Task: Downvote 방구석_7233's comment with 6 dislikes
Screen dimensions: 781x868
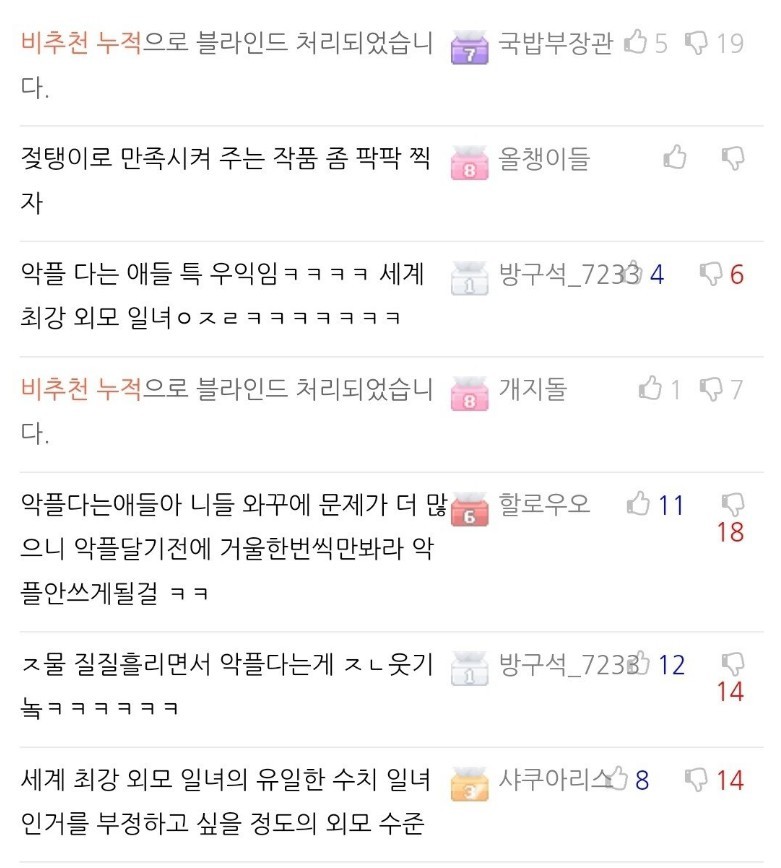Action: click(x=711, y=273)
